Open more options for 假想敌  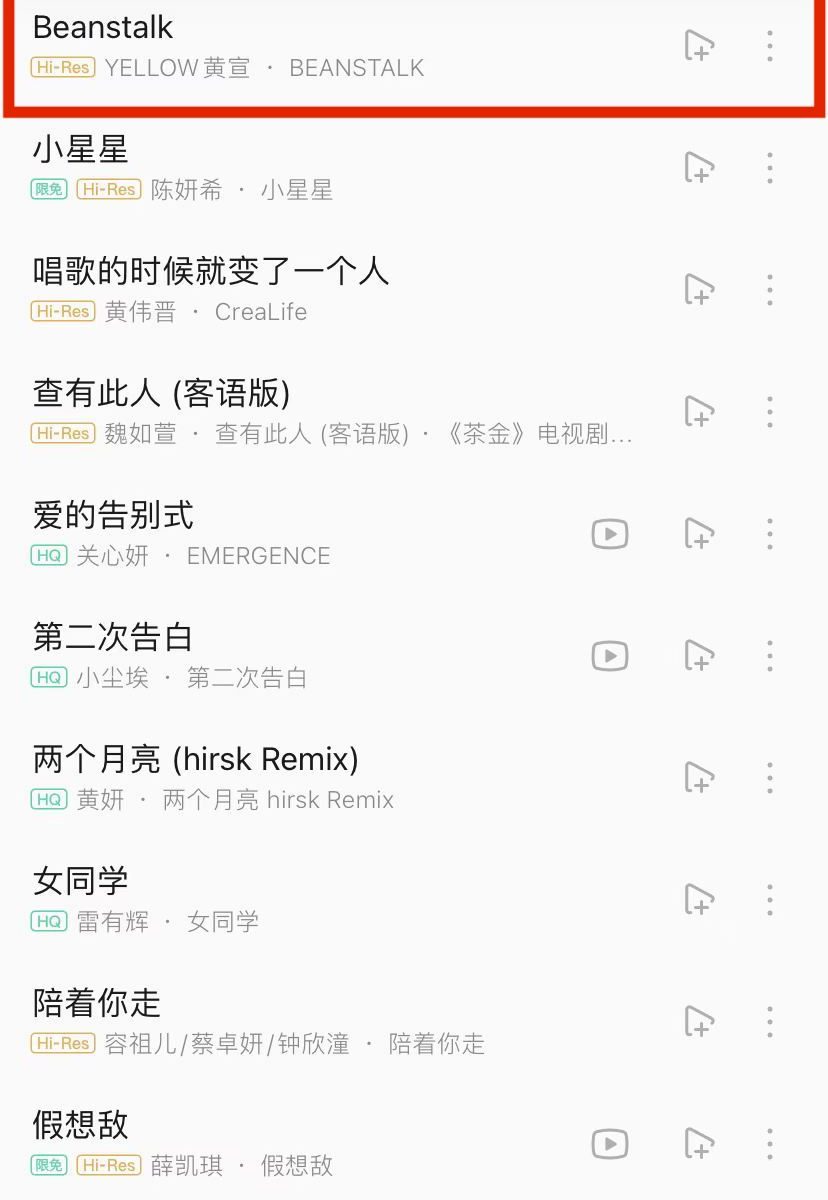(x=769, y=1143)
